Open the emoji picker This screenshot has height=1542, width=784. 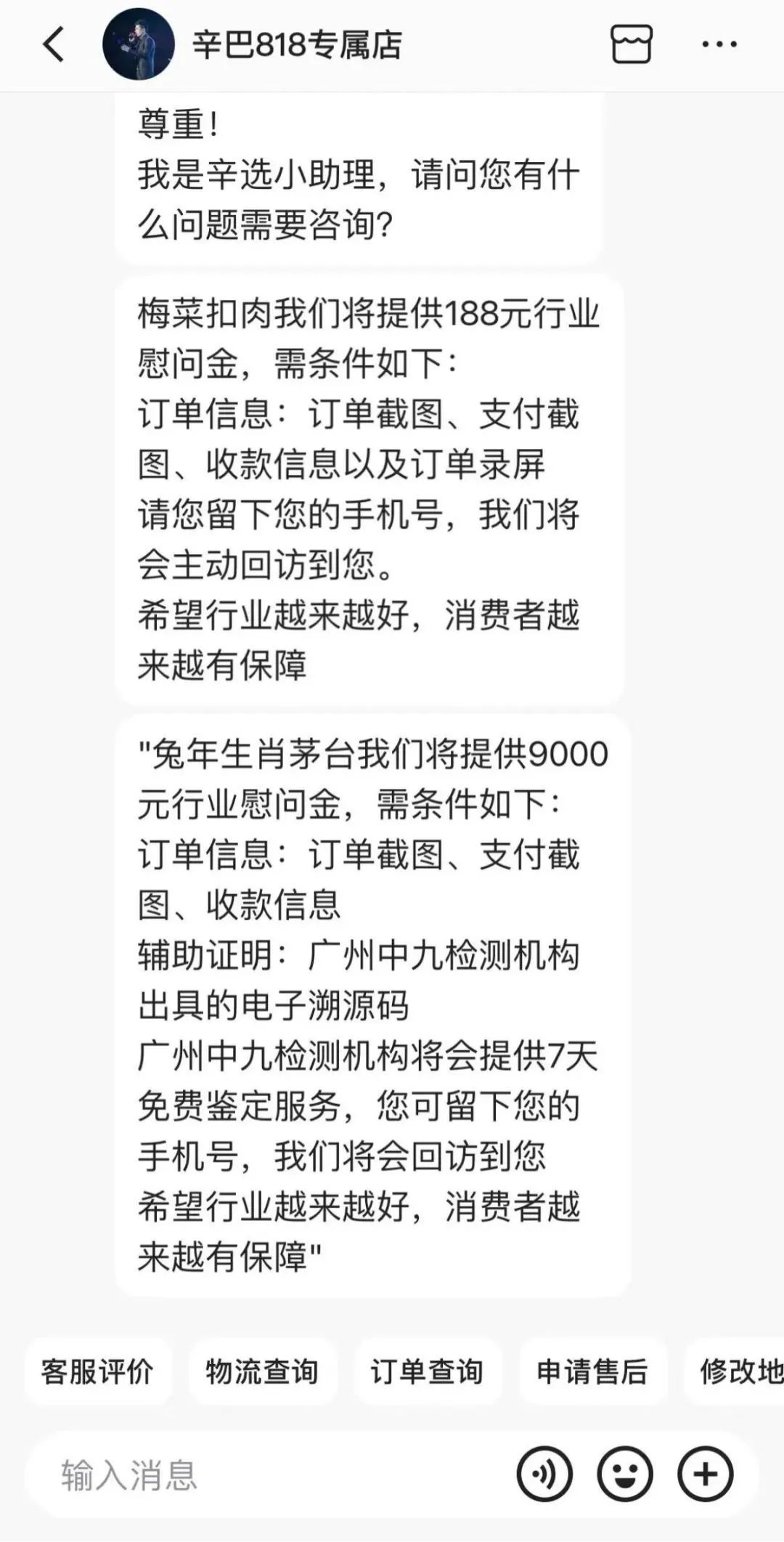(x=625, y=1475)
